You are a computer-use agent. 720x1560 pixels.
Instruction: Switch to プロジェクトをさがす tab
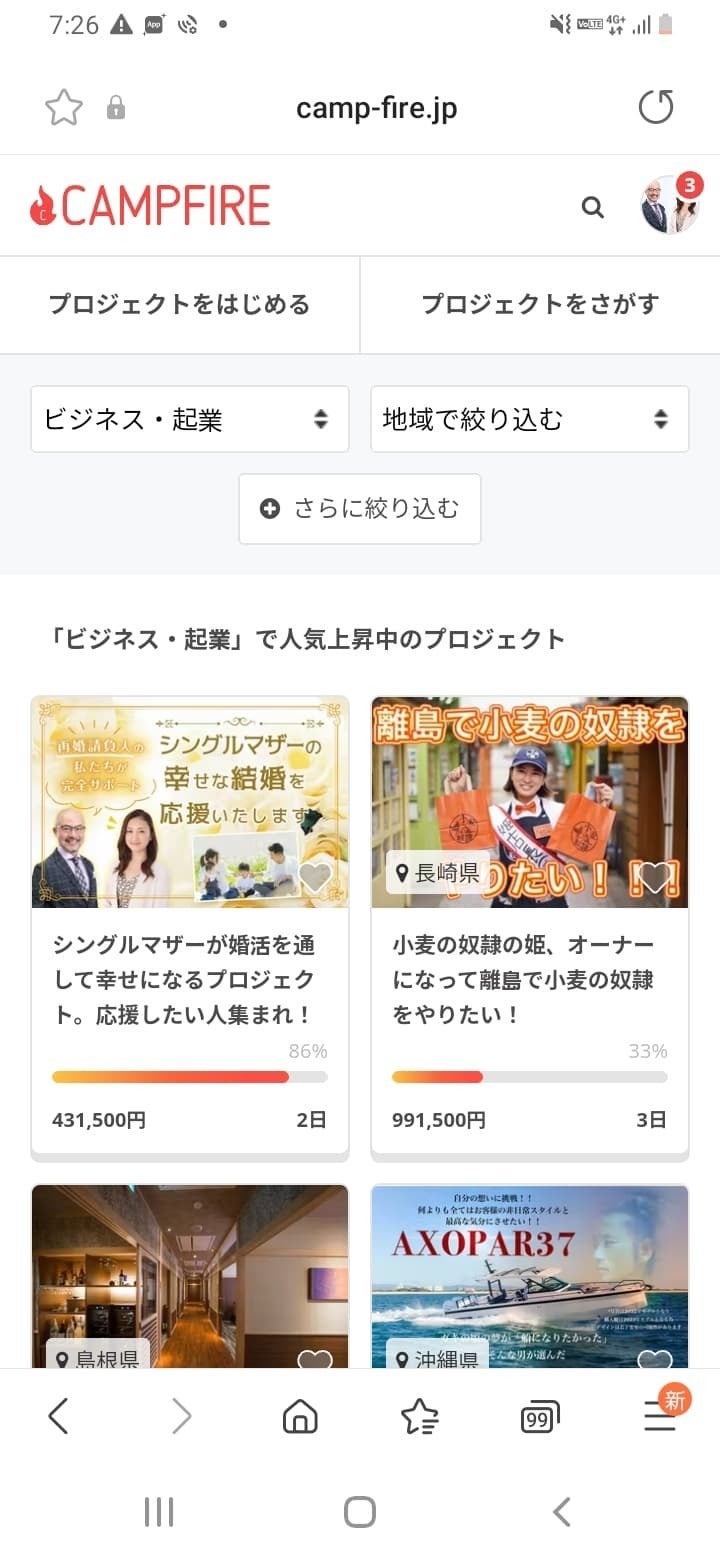click(540, 304)
